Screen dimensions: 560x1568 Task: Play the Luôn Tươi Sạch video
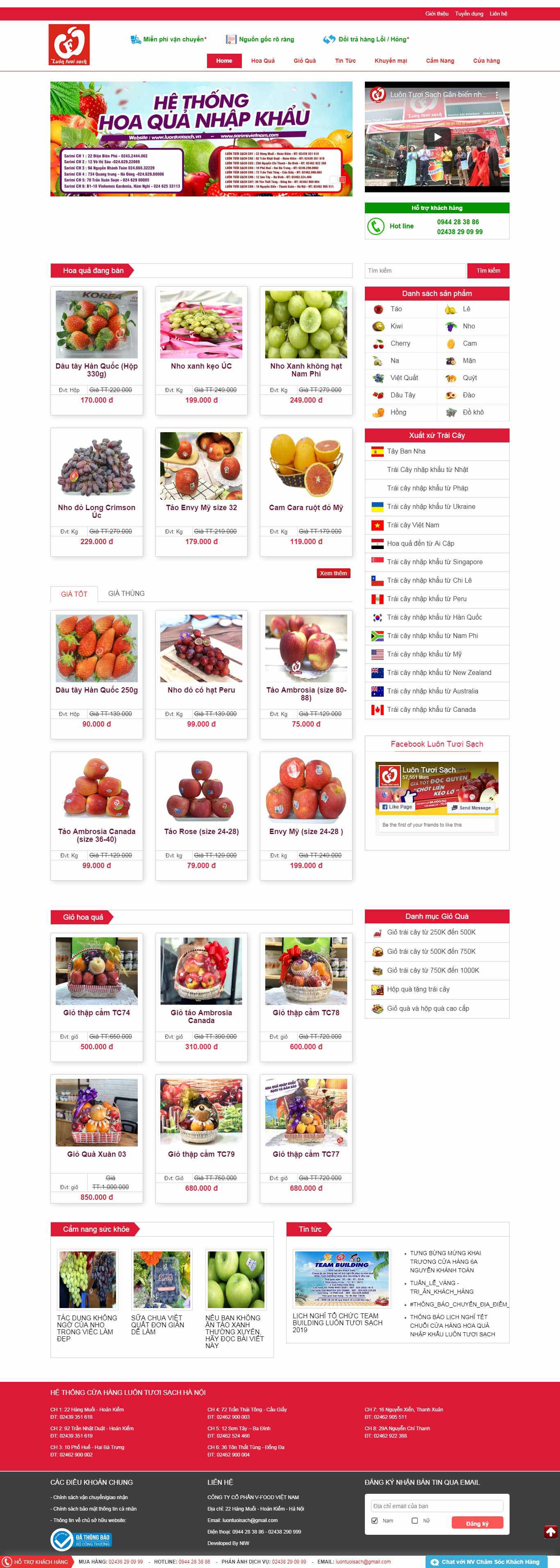coord(437,137)
